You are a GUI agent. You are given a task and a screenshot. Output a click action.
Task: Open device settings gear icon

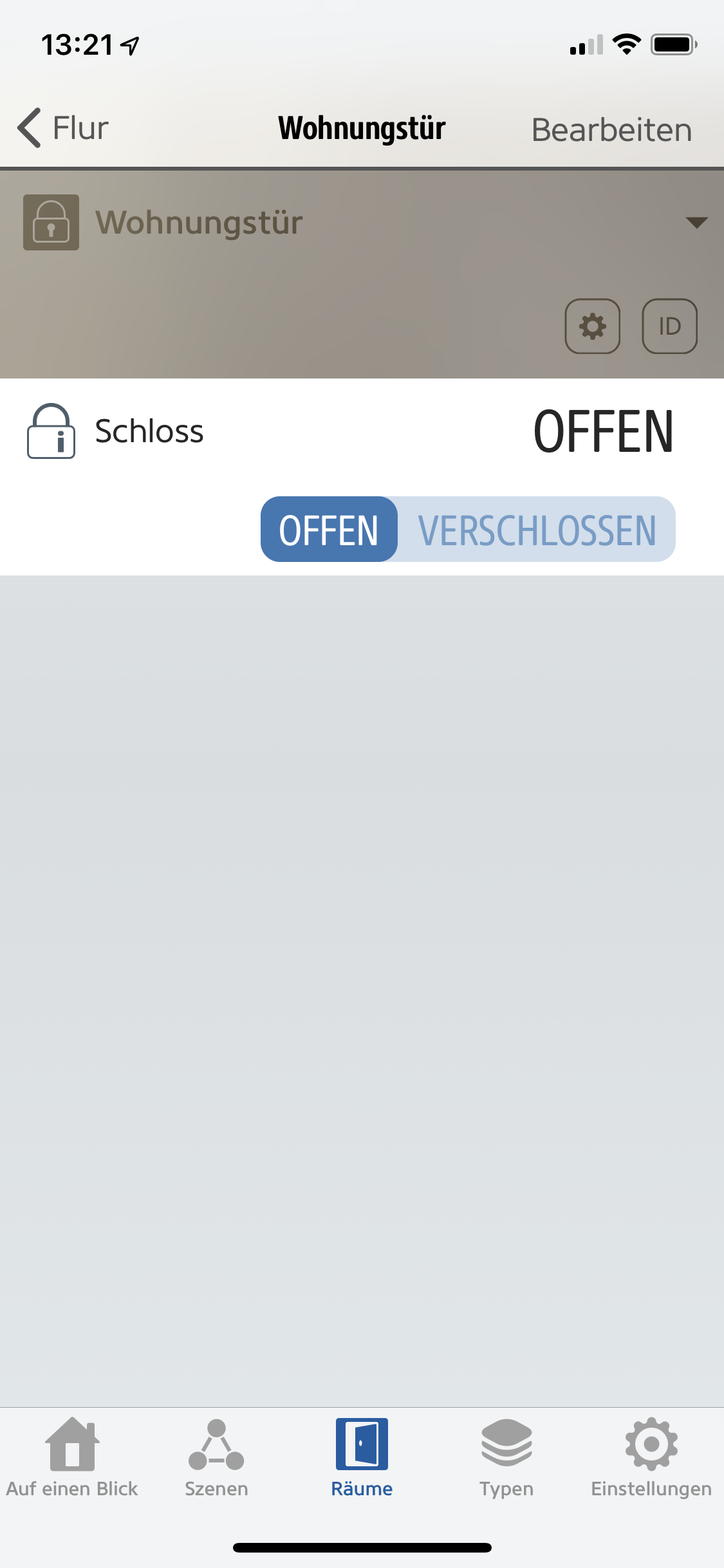click(x=592, y=326)
